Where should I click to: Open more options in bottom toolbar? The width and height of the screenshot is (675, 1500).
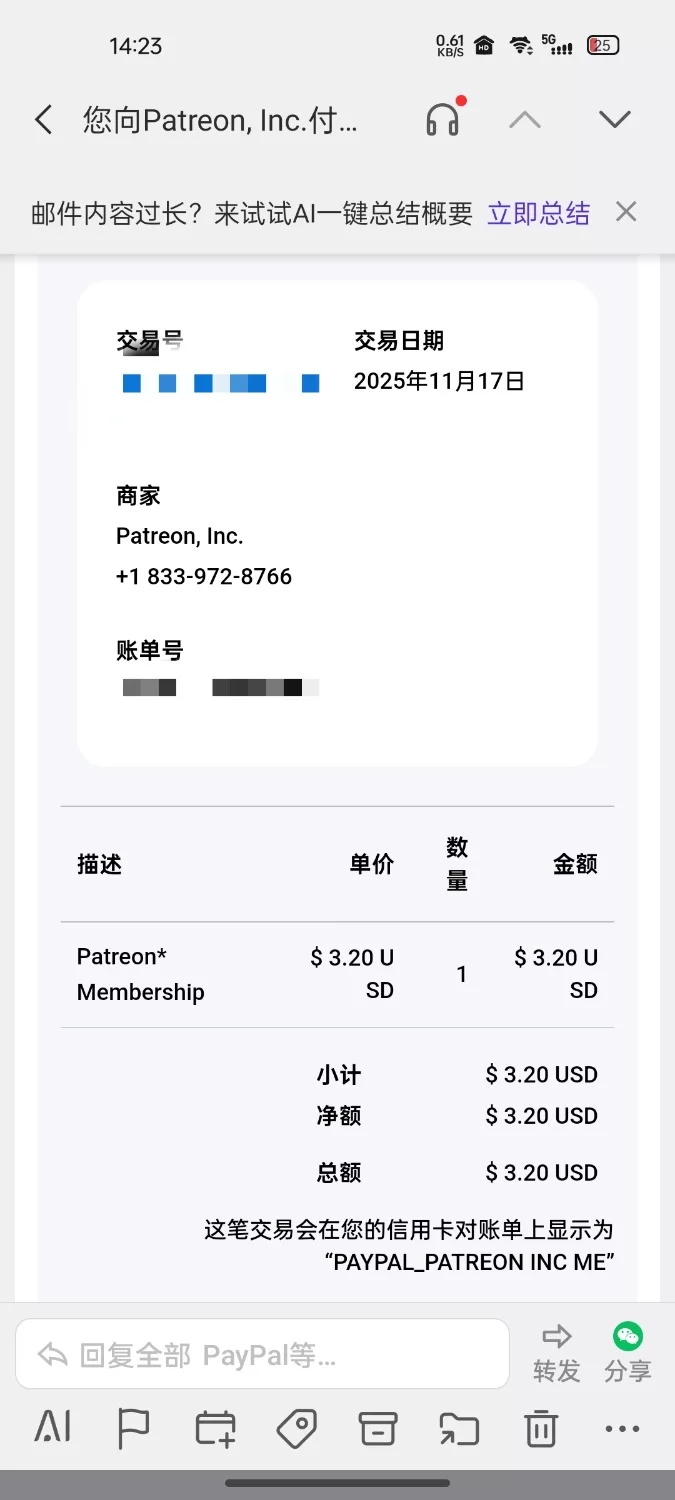(622, 1428)
